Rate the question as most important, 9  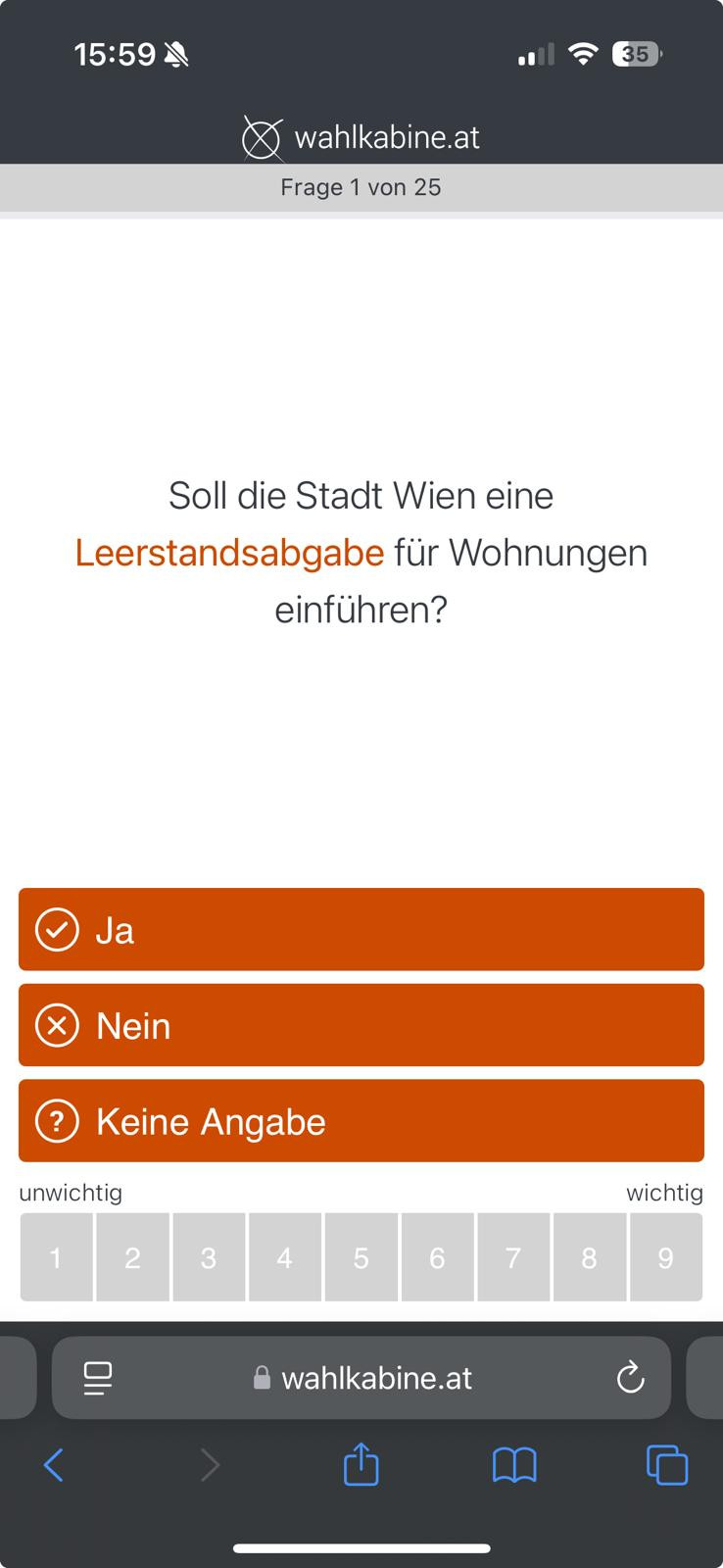pyautogui.click(x=666, y=1257)
